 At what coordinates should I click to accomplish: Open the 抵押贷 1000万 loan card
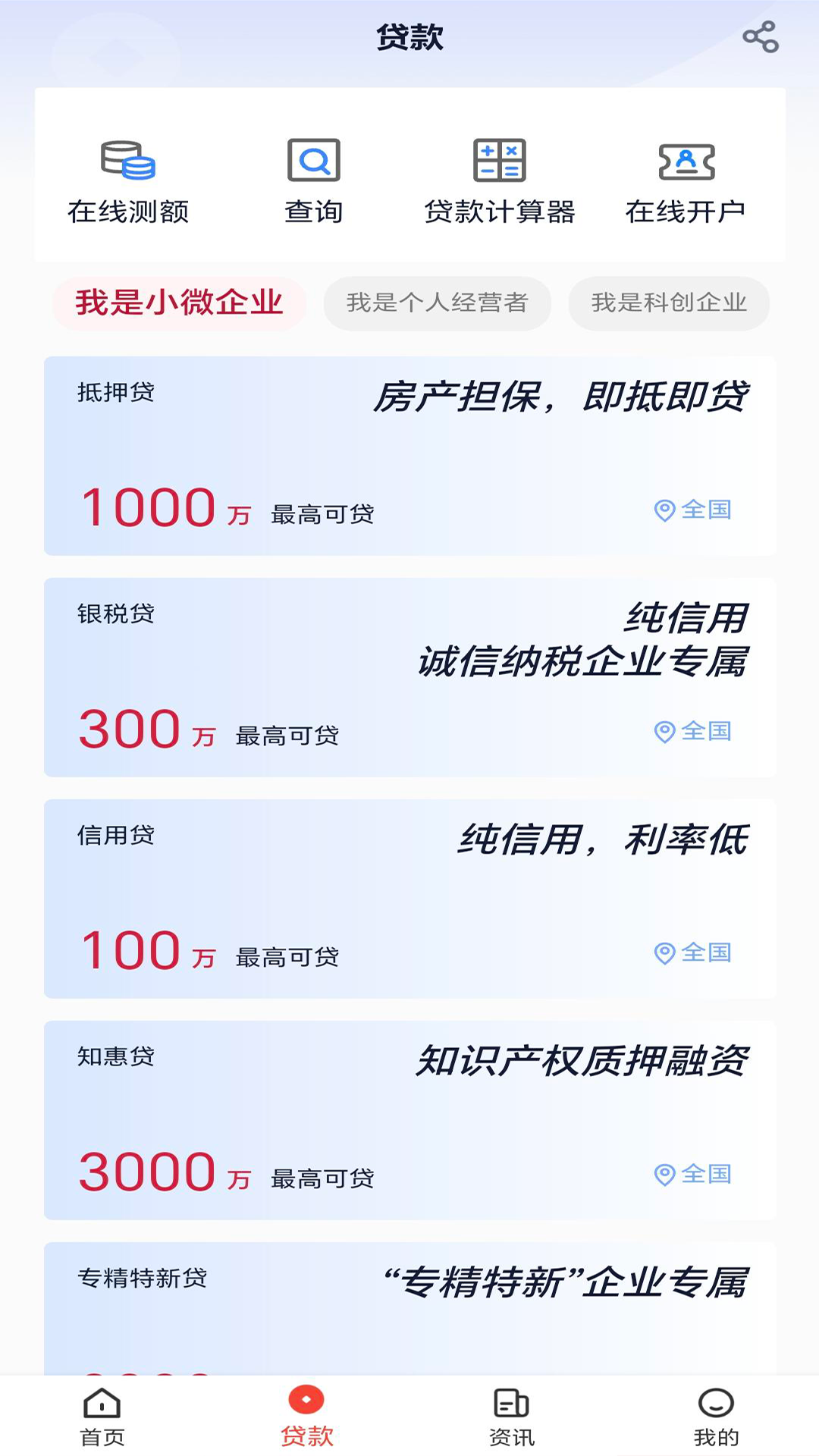[409, 456]
